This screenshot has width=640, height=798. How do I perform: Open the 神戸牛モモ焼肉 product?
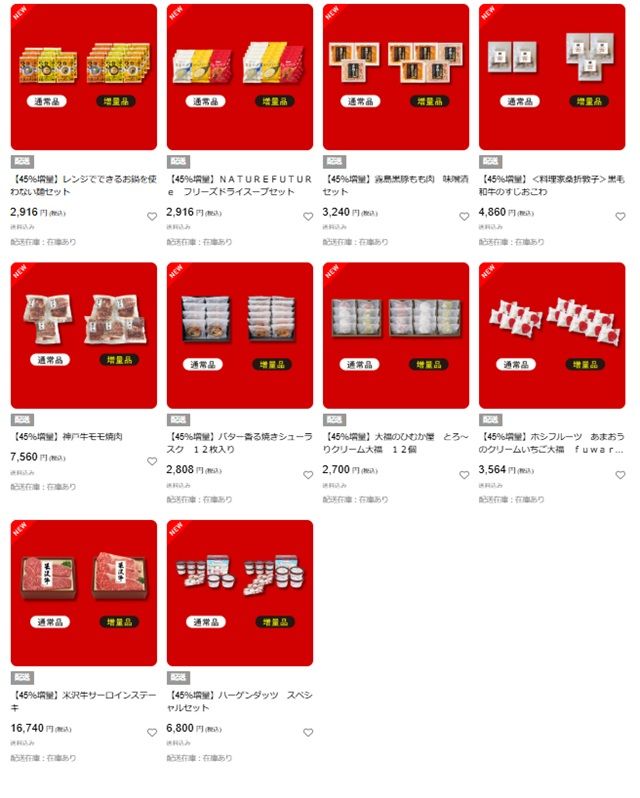[84, 335]
